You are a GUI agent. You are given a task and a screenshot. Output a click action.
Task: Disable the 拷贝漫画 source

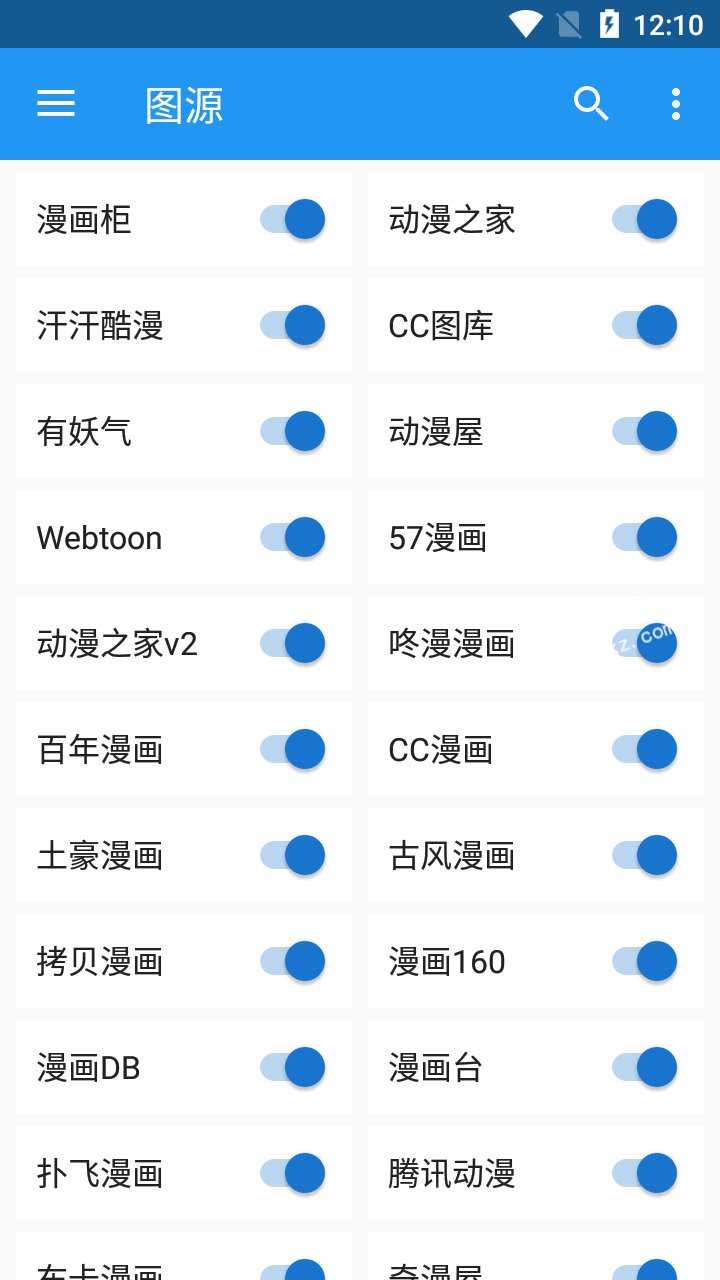click(x=293, y=961)
